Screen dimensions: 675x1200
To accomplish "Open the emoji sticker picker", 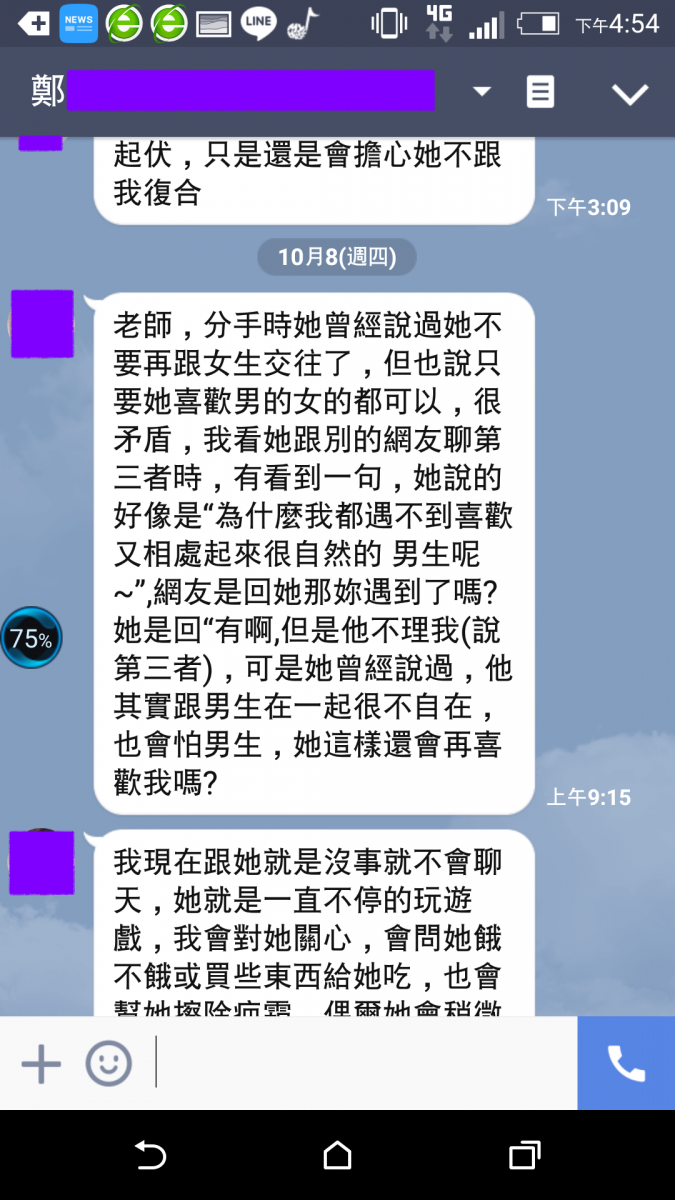I will click(108, 1063).
